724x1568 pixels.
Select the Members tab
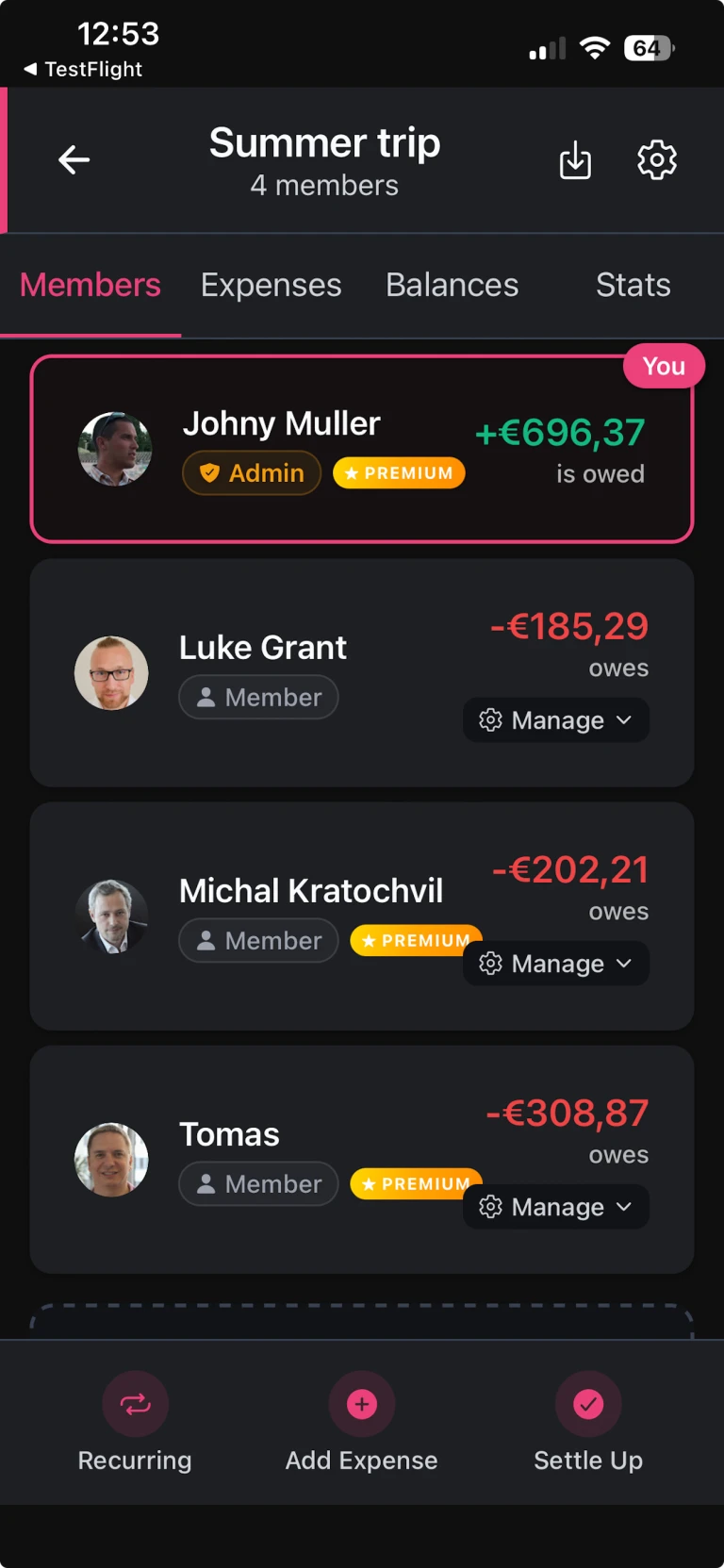pos(90,285)
